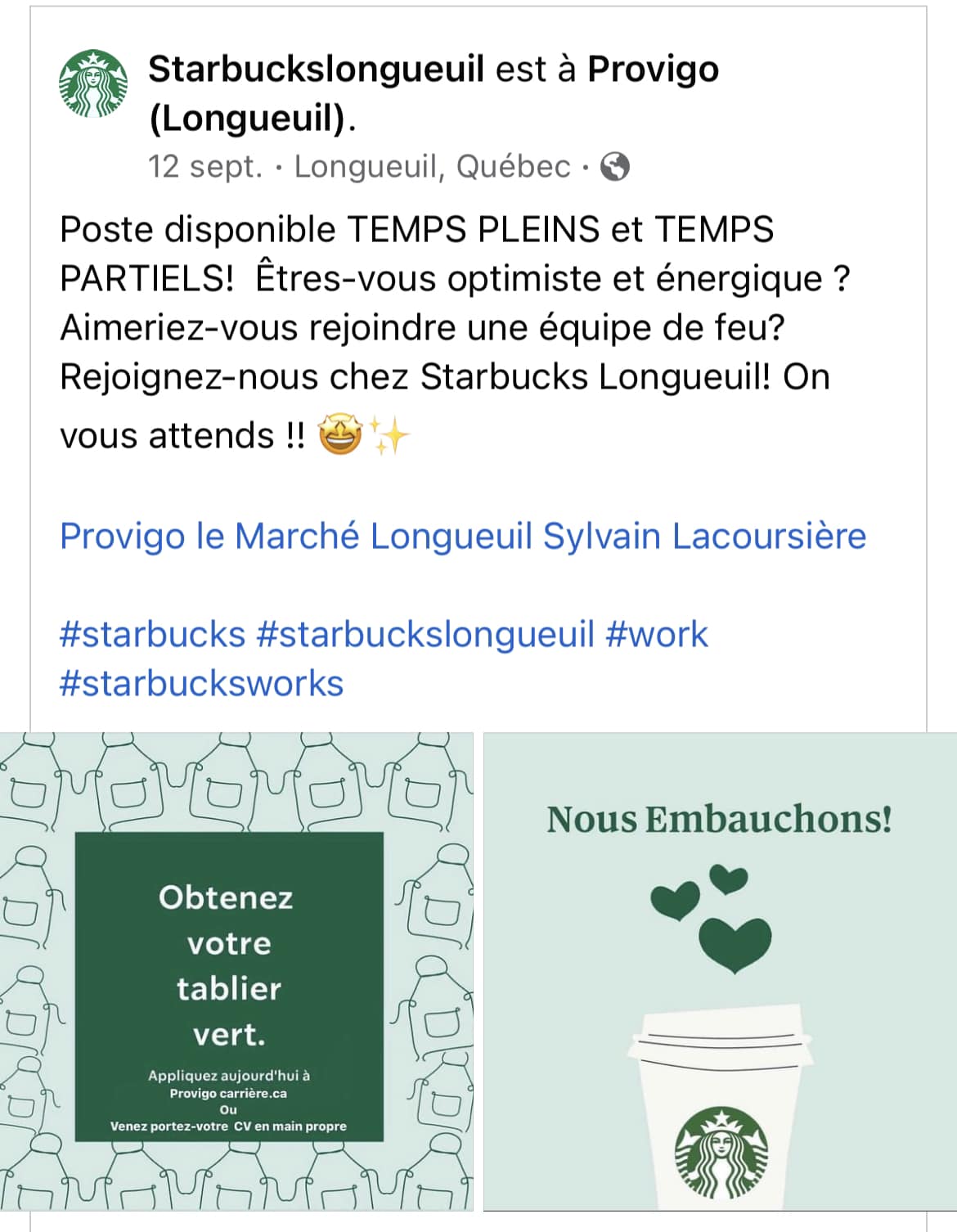
Task: Select the #work hashtag
Action: pos(656,635)
